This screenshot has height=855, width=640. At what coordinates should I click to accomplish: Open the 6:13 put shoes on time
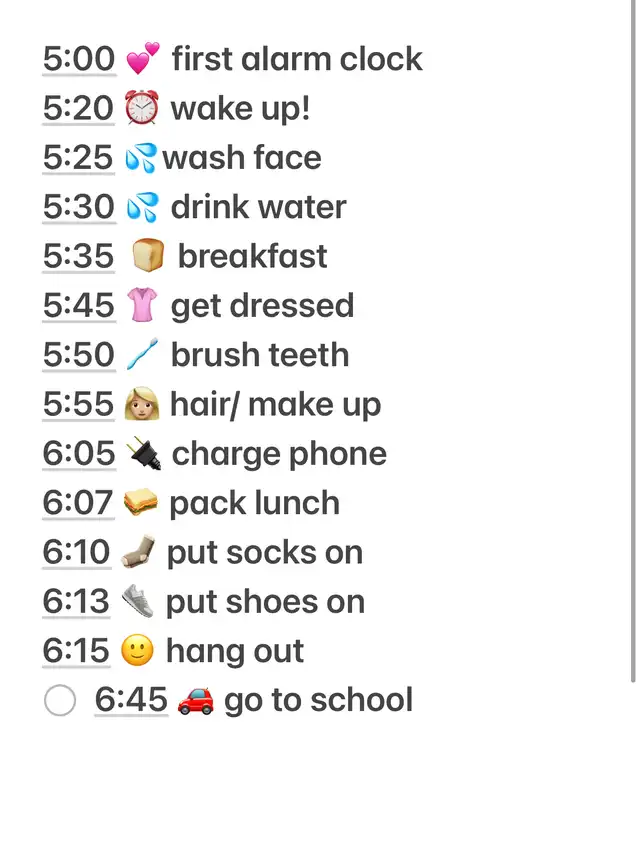pos(75,602)
